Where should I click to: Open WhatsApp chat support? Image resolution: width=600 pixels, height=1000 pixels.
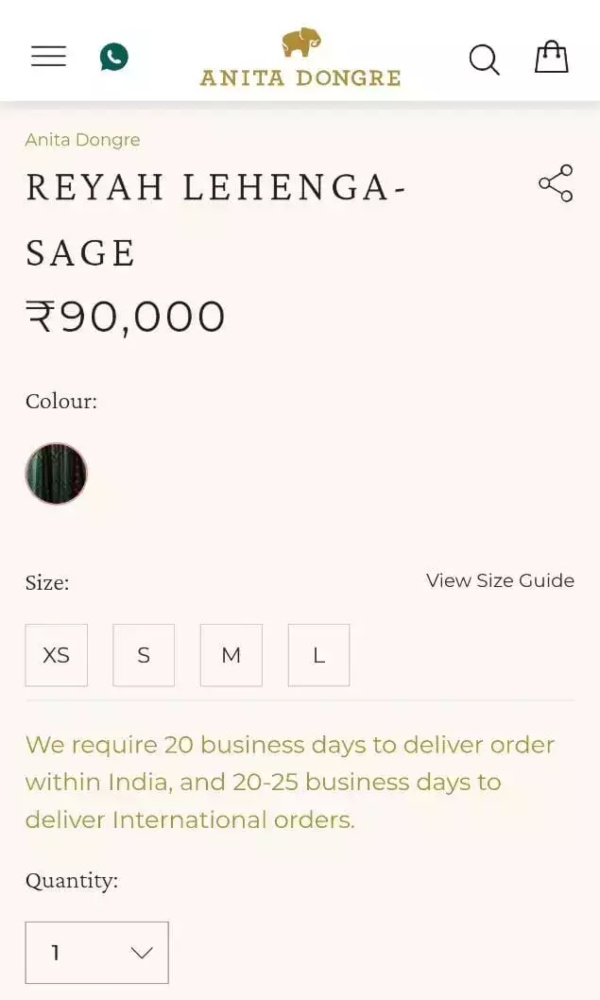coord(114,57)
